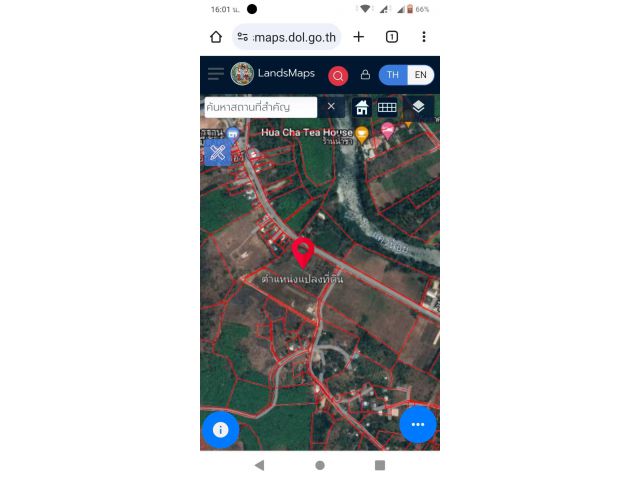Screen dimensions: 640x480
Task: Tap the red search button
Action: pos(338,76)
